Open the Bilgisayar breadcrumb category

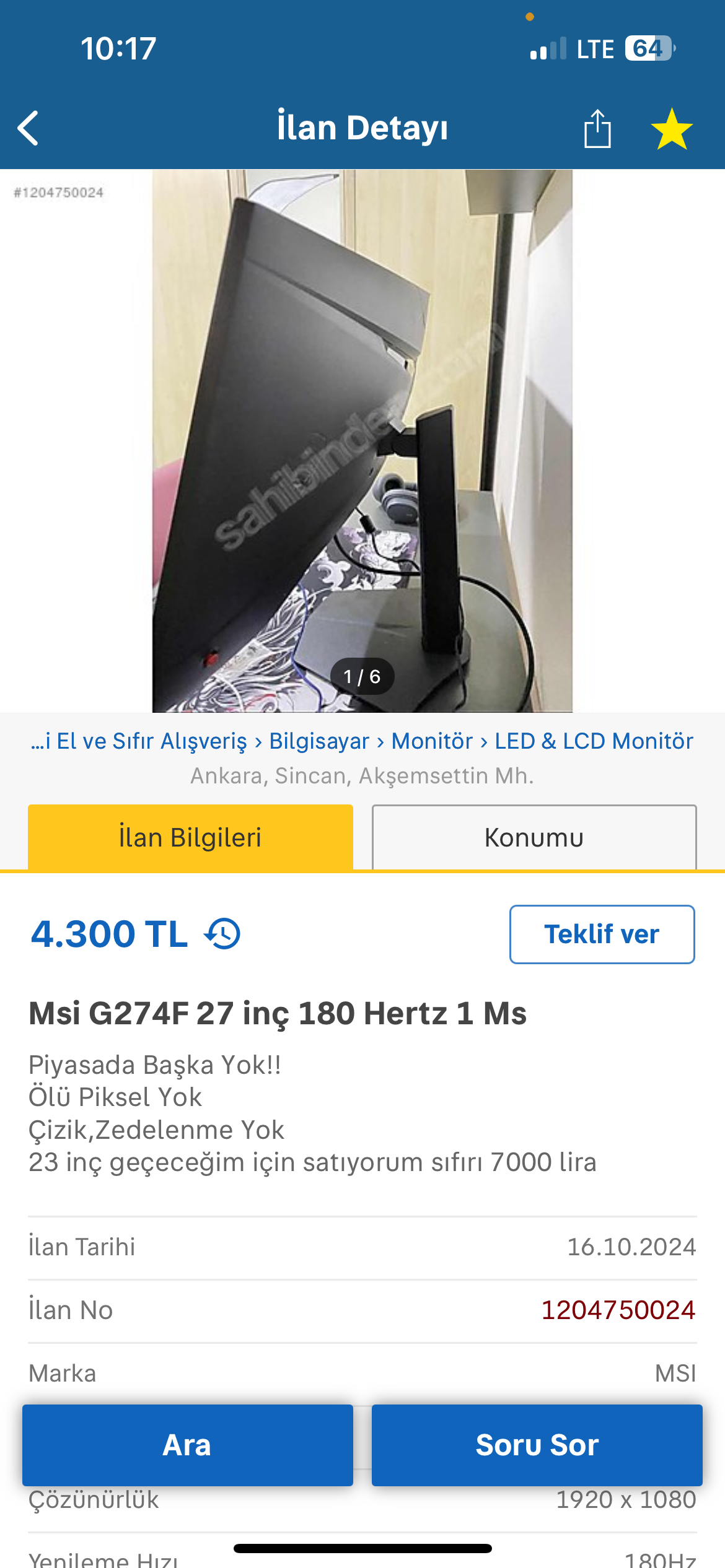click(x=319, y=741)
